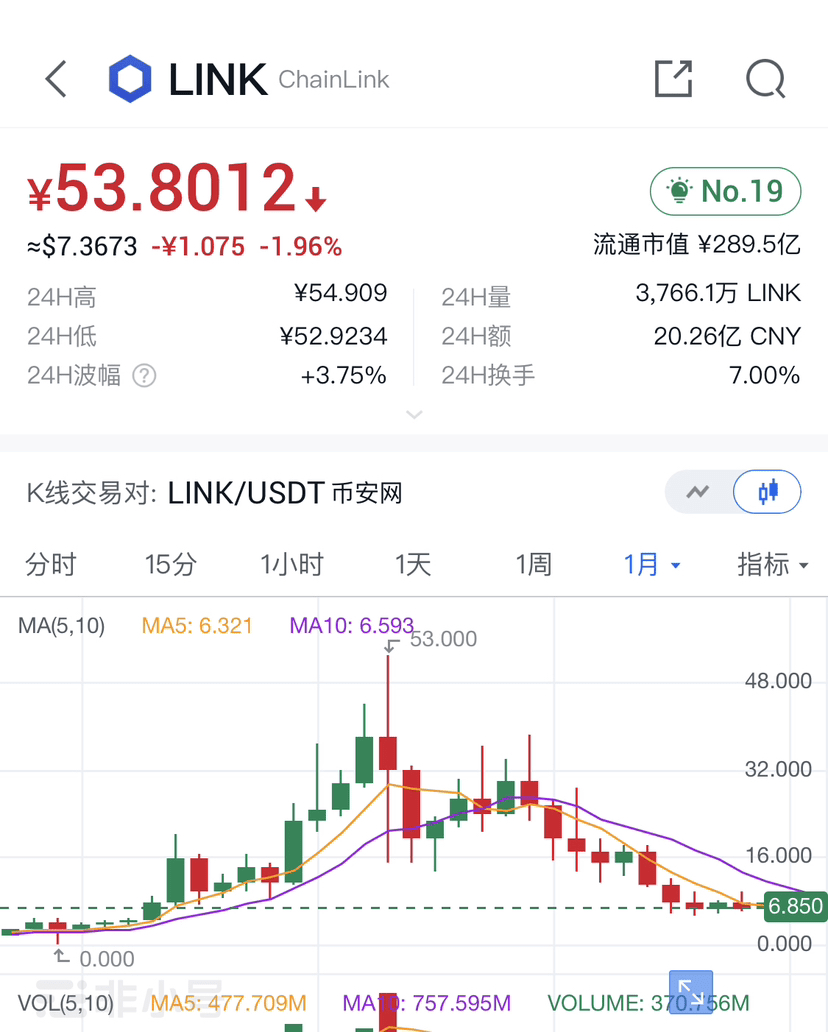Toggle to candlestick chart view
Screen dimensions: 828x1032
click(x=768, y=491)
